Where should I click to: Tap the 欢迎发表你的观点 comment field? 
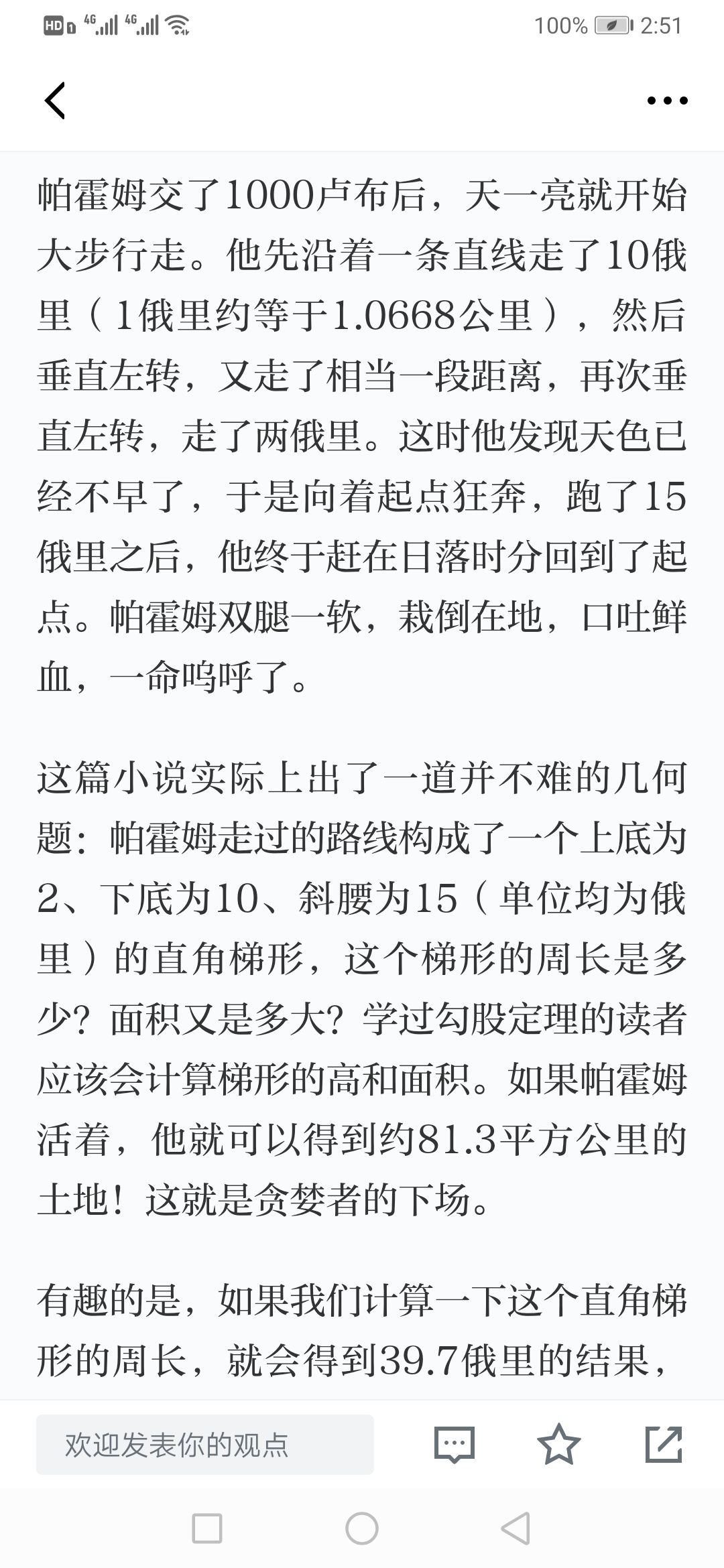pos(204,1444)
